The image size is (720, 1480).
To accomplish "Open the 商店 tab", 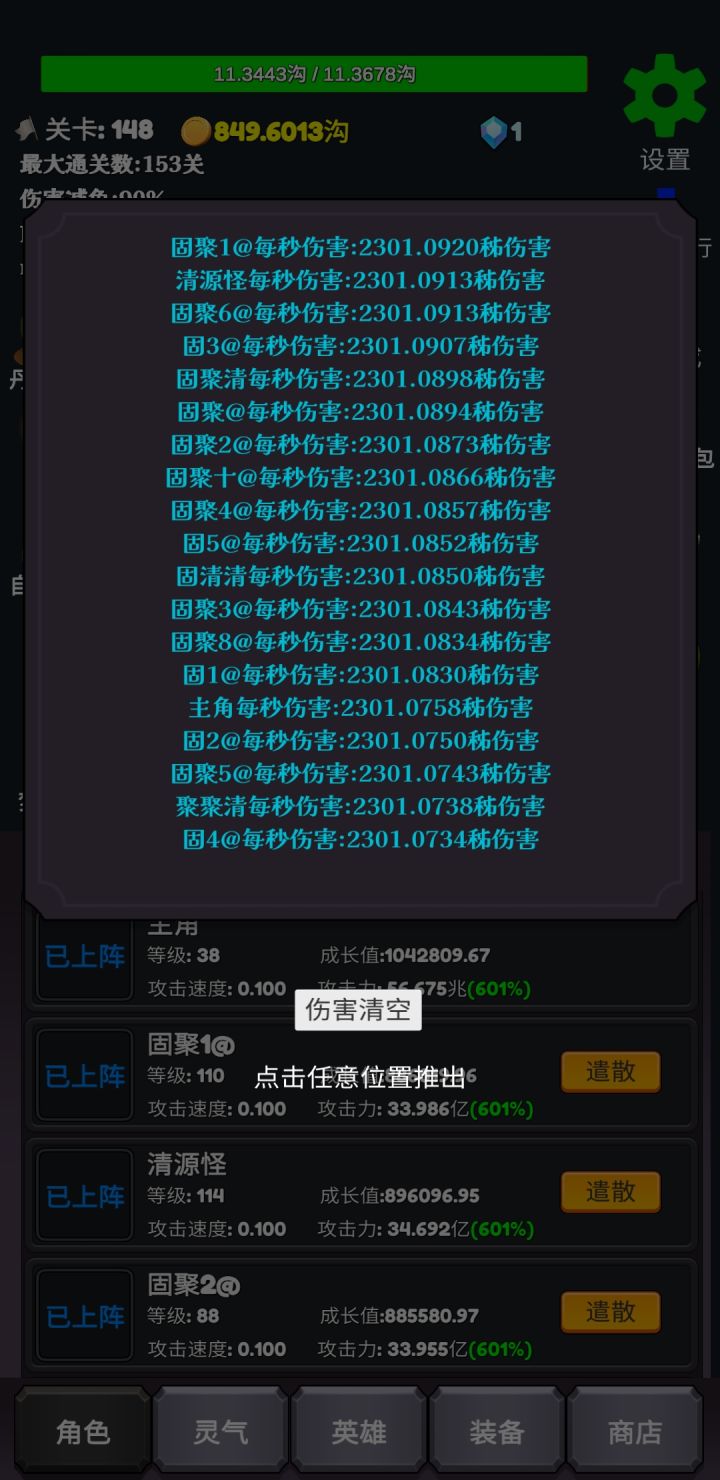I will [635, 1432].
